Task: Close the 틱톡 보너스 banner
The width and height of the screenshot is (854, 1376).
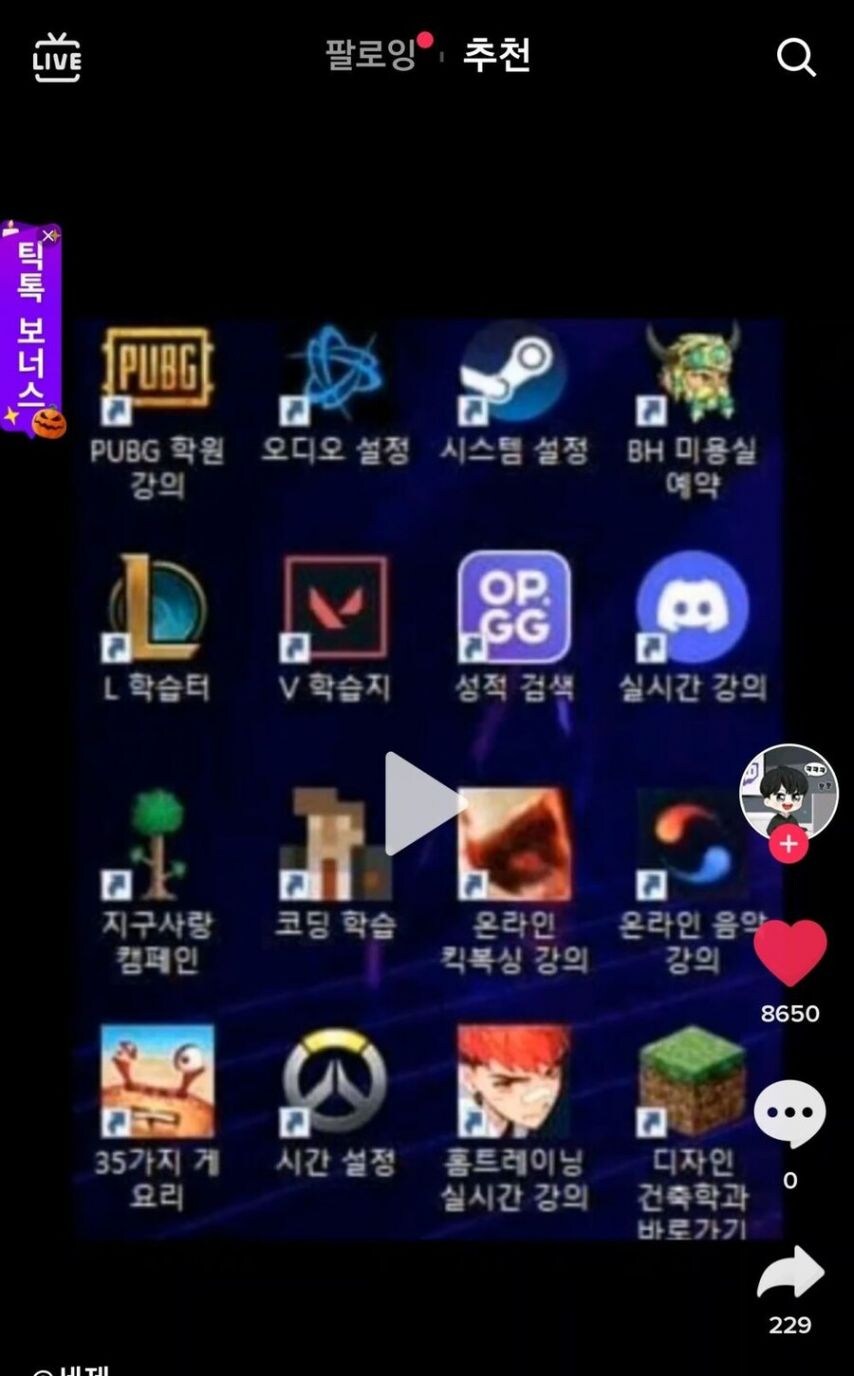Action: tap(50, 235)
